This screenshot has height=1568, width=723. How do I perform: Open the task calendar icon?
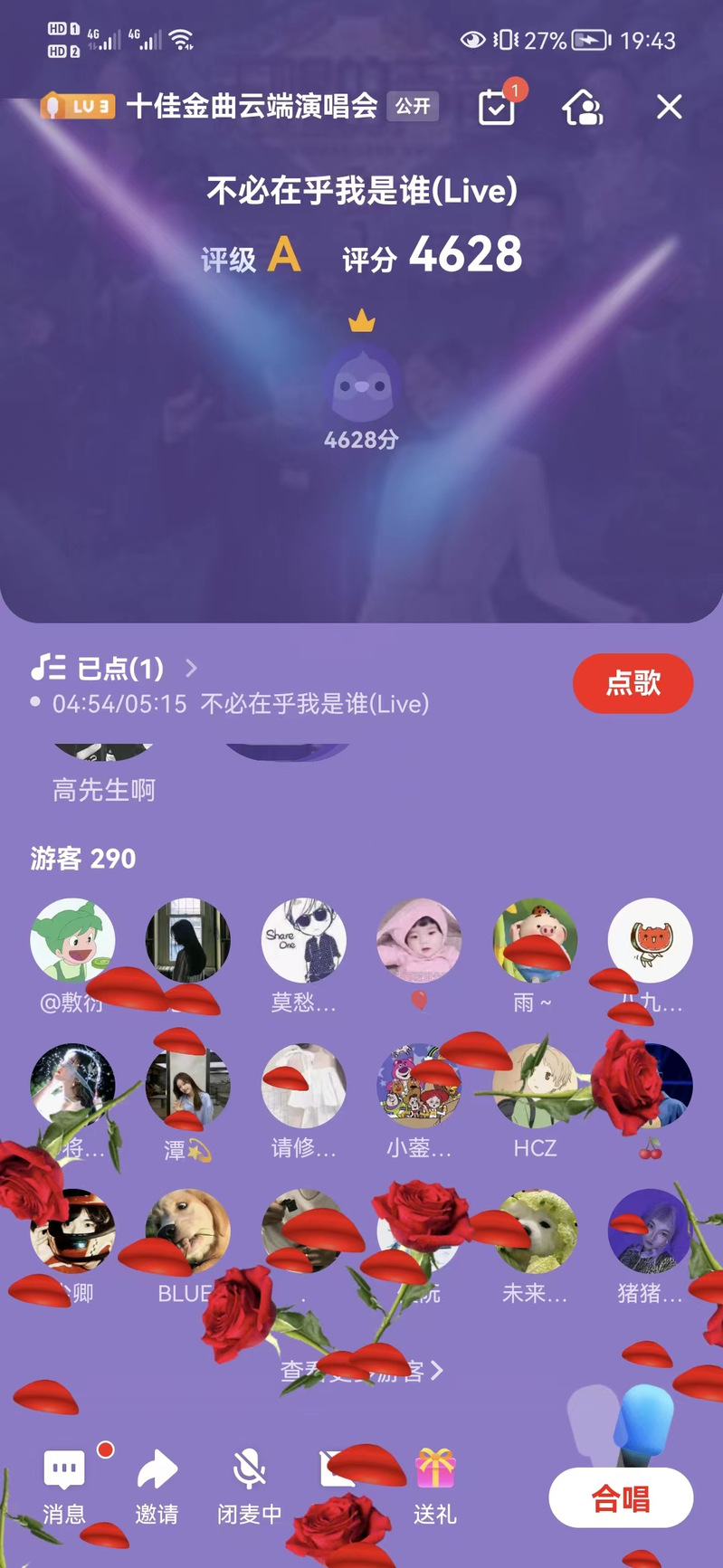496,107
